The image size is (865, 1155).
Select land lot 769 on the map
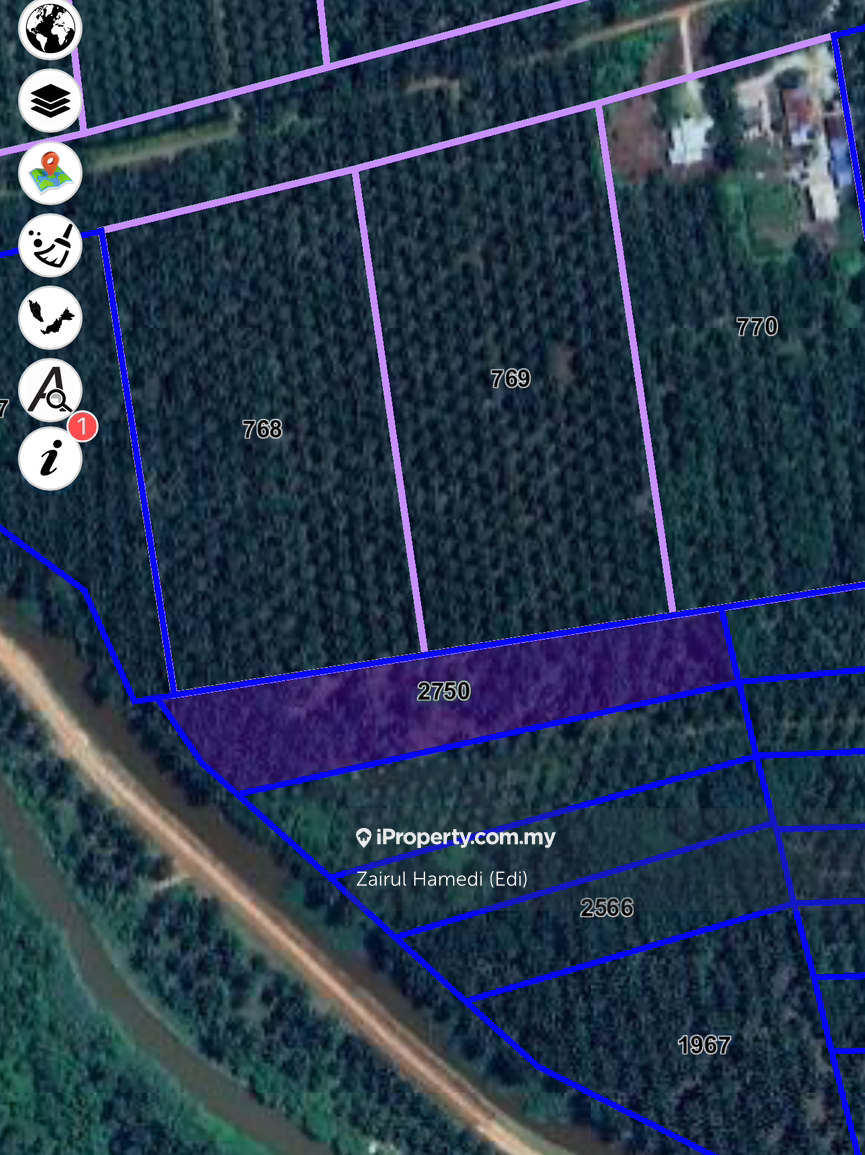click(x=510, y=379)
